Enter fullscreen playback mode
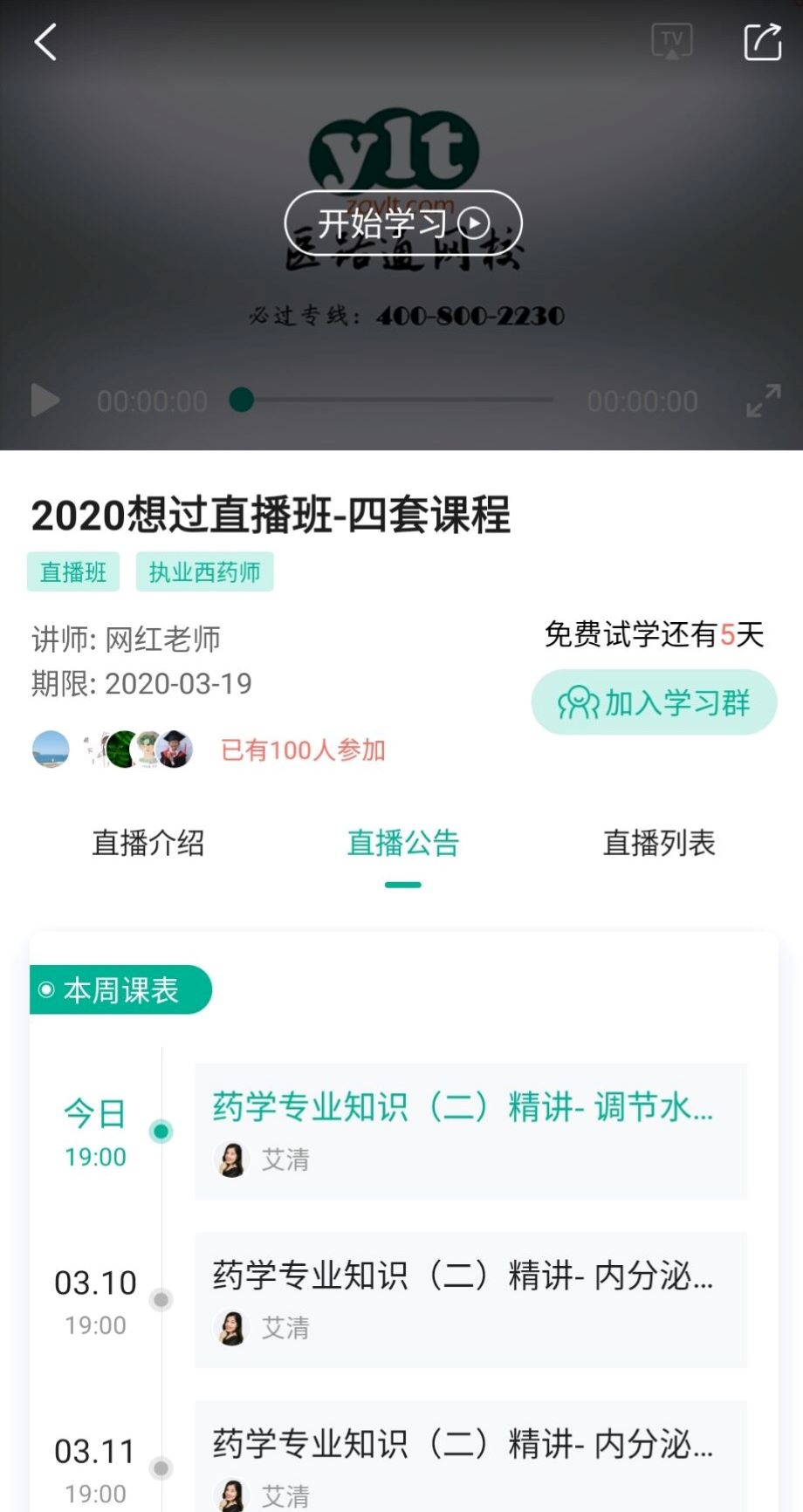The width and height of the screenshot is (803, 1512). 762,400
